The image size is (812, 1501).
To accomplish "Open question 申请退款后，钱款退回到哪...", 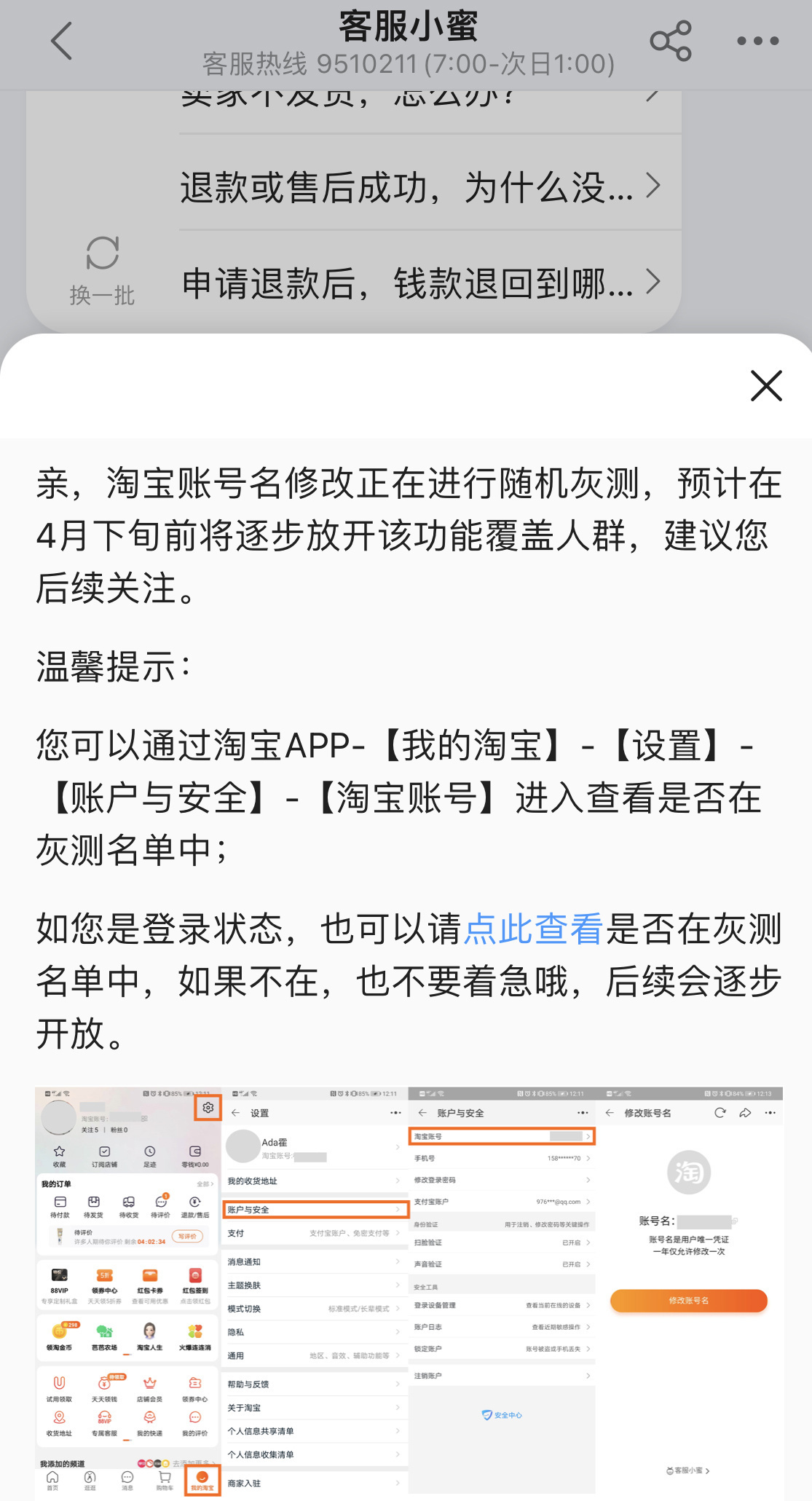I will (x=419, y=283).
